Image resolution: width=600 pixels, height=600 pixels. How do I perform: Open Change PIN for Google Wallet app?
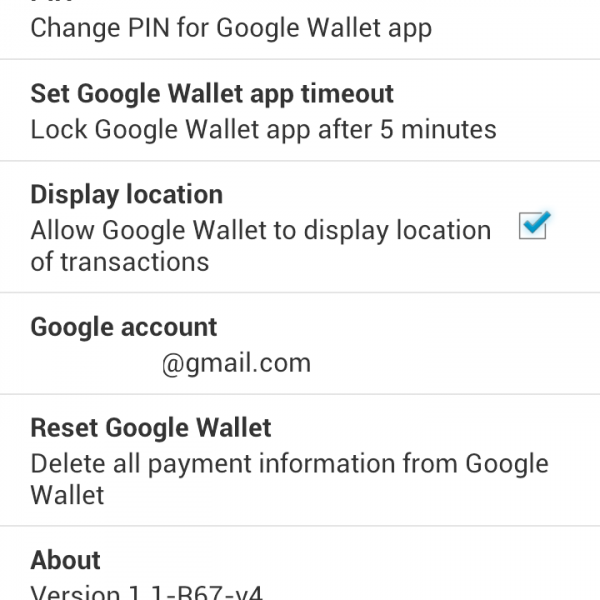click(231, 28)
